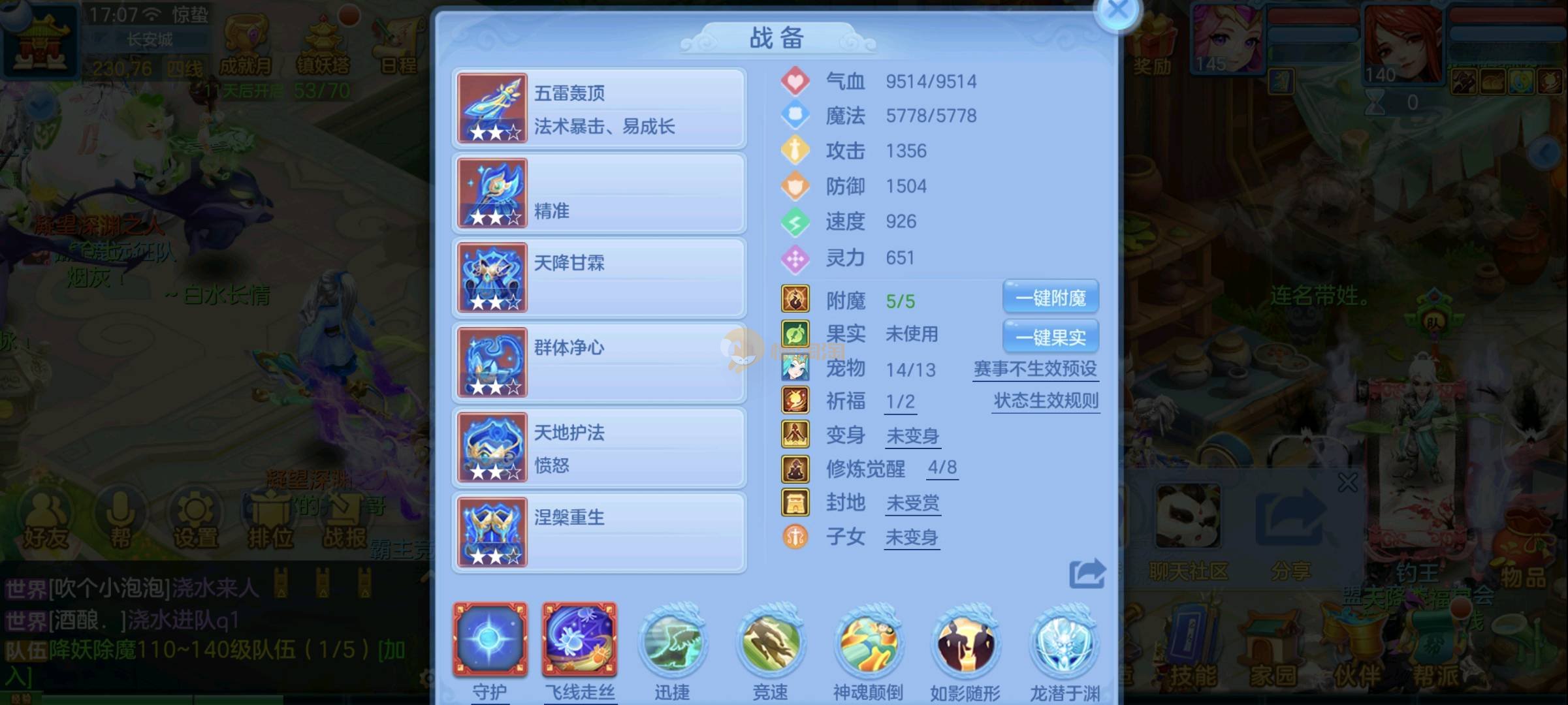This screenshot has width=1568, height=705.
Task: Select the 天降甘霖 equipment row
Action: pyautogui.click(x=599, y=278)
